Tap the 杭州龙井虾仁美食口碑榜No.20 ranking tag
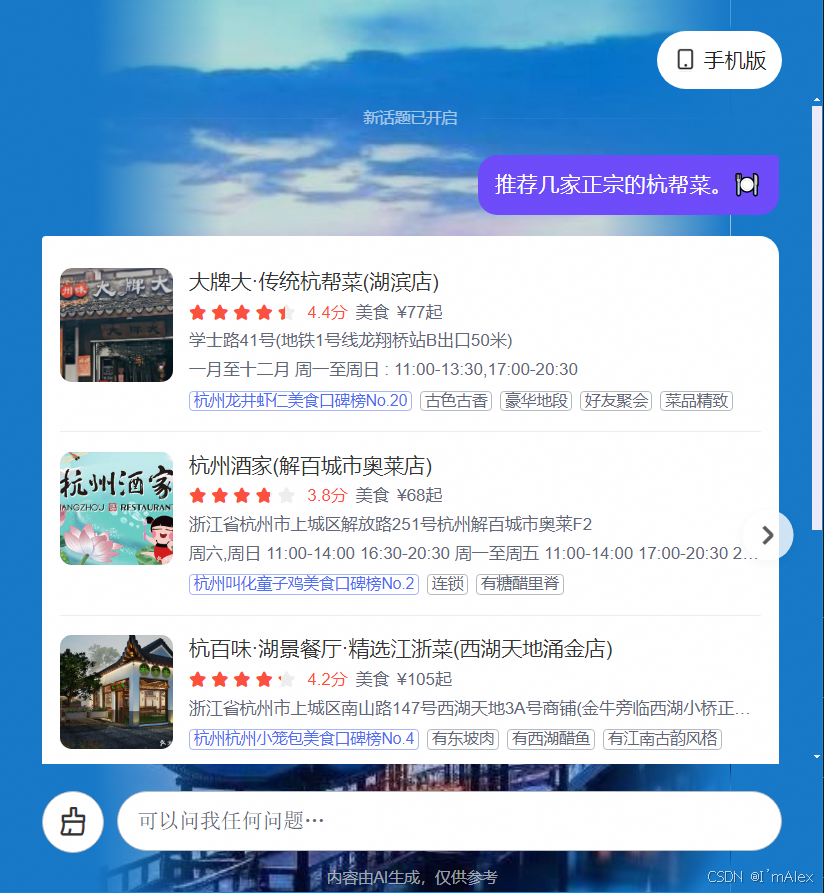This screenshot has height=893, width=824. click(x=300, y=401)
